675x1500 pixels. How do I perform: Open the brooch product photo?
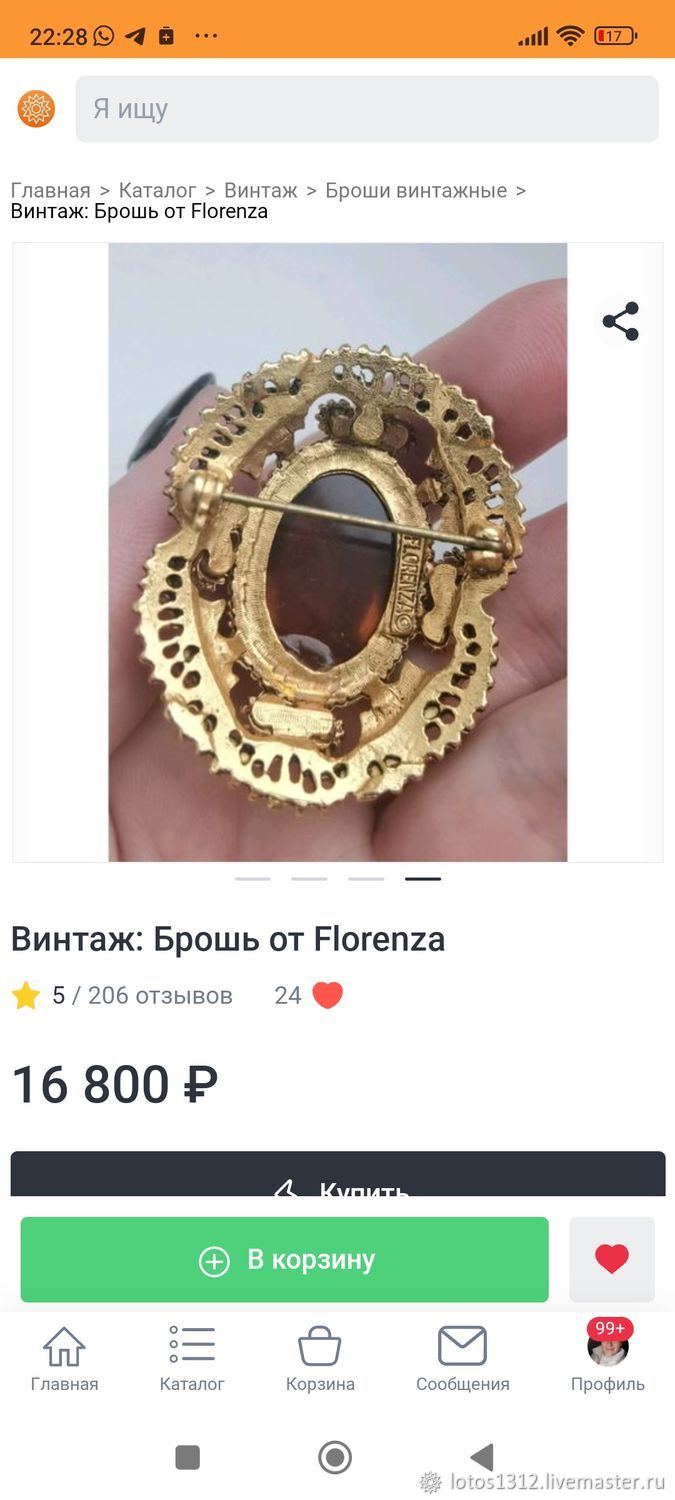click(338, 552)
